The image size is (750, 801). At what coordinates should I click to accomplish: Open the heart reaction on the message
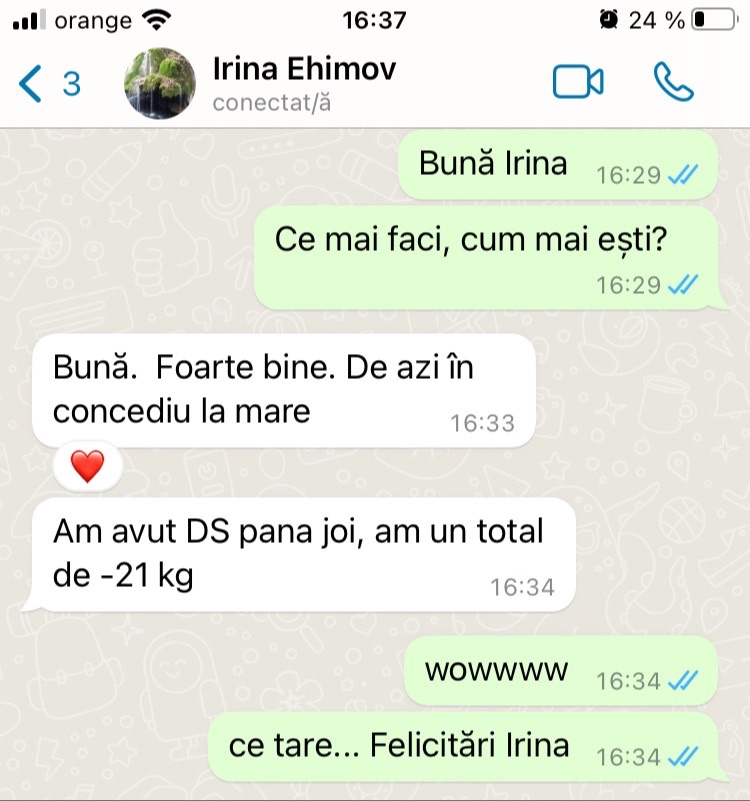pyautogui.click(x=88, y=467)
